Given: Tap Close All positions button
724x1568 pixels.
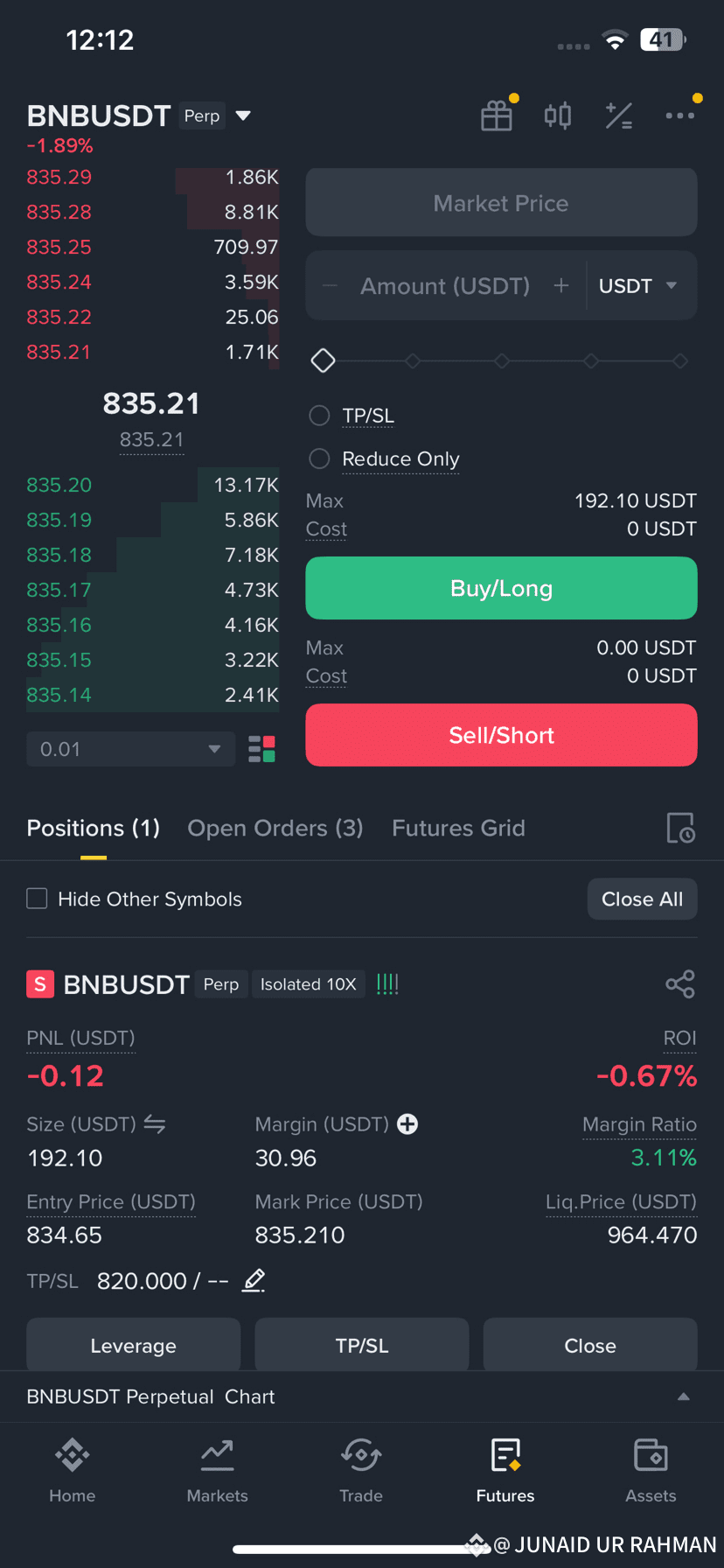Looking at the screenshot, I should coord(642,899).
